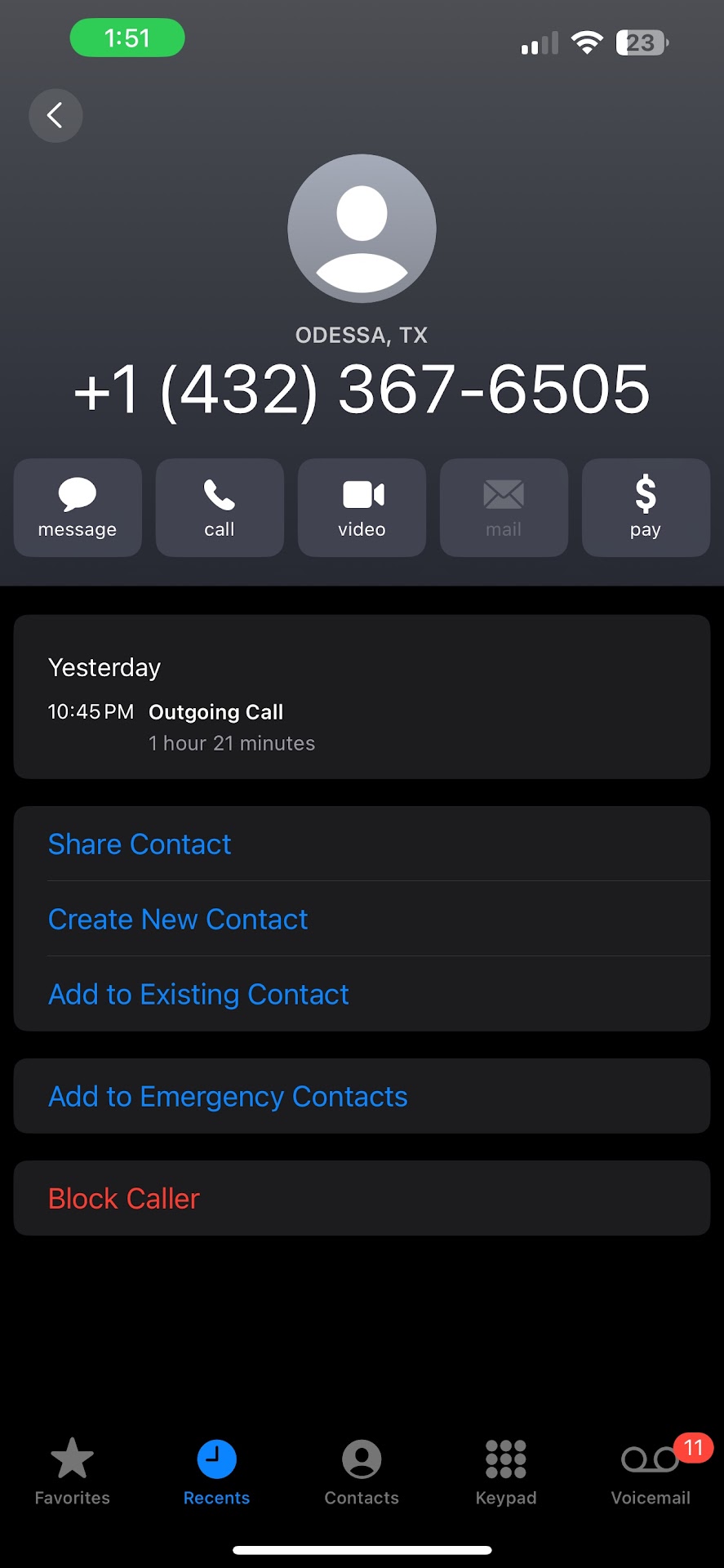The height and width of the screenshot is (1568, 724).
Task: Switch to the Favorites tab
Action: tap(72, 1471)
